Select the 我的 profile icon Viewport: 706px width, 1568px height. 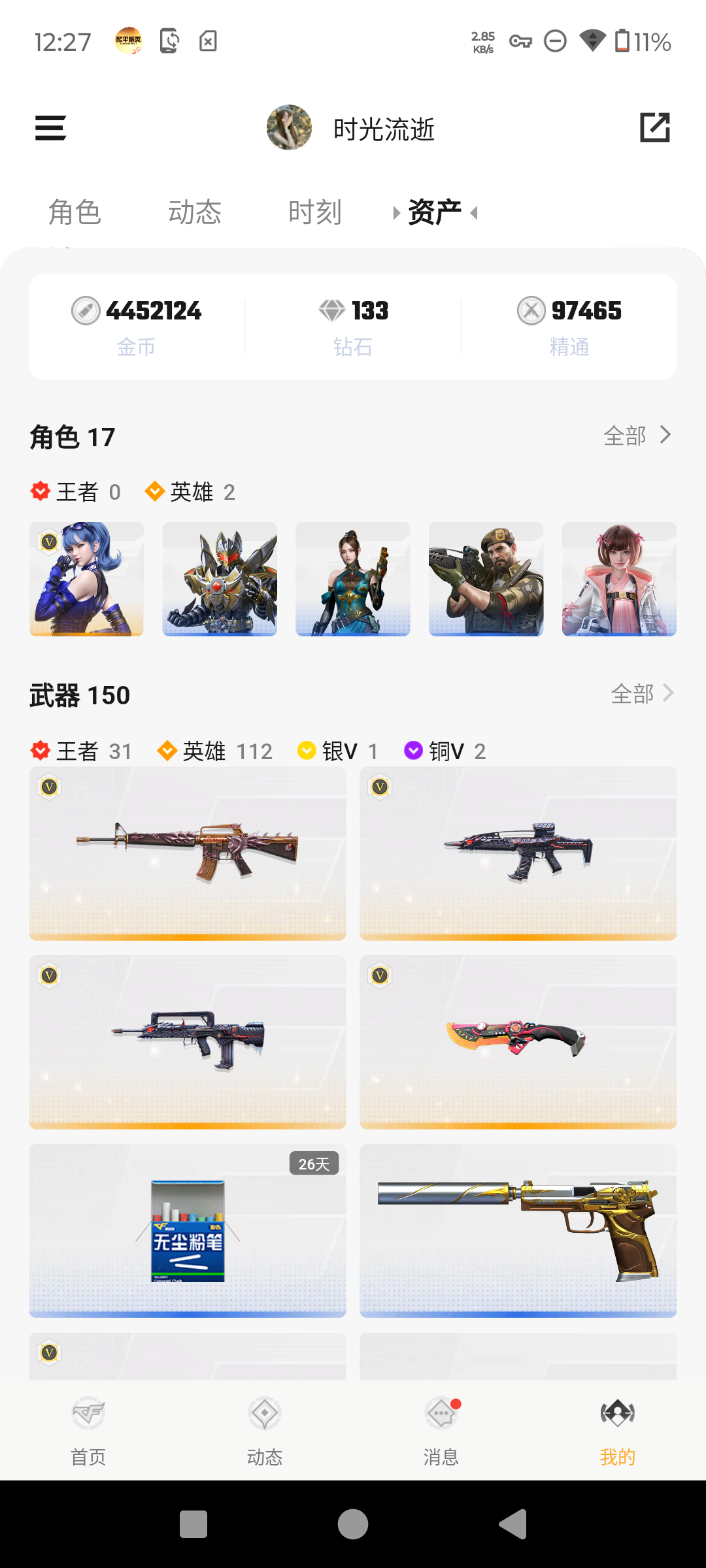tap(616, 1413)
